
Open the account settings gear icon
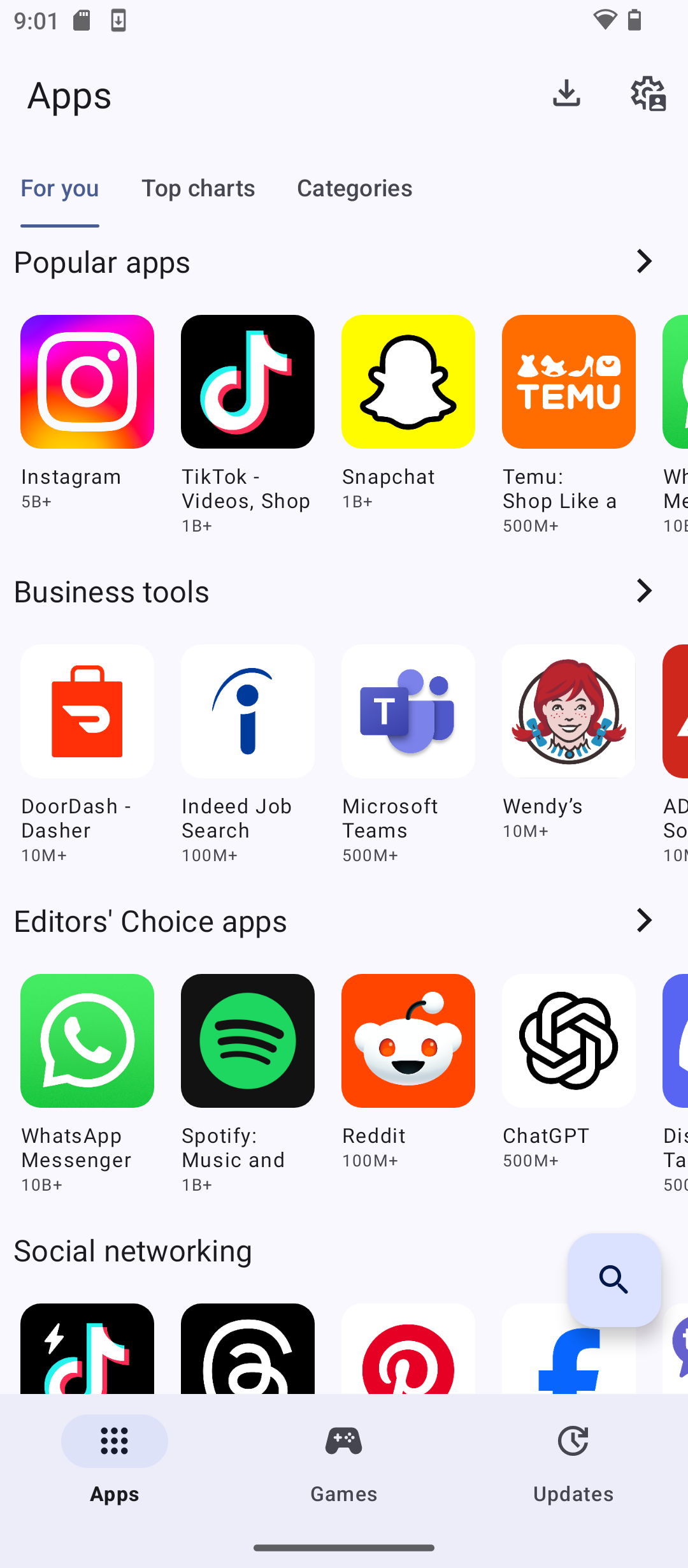coord(648,94)
